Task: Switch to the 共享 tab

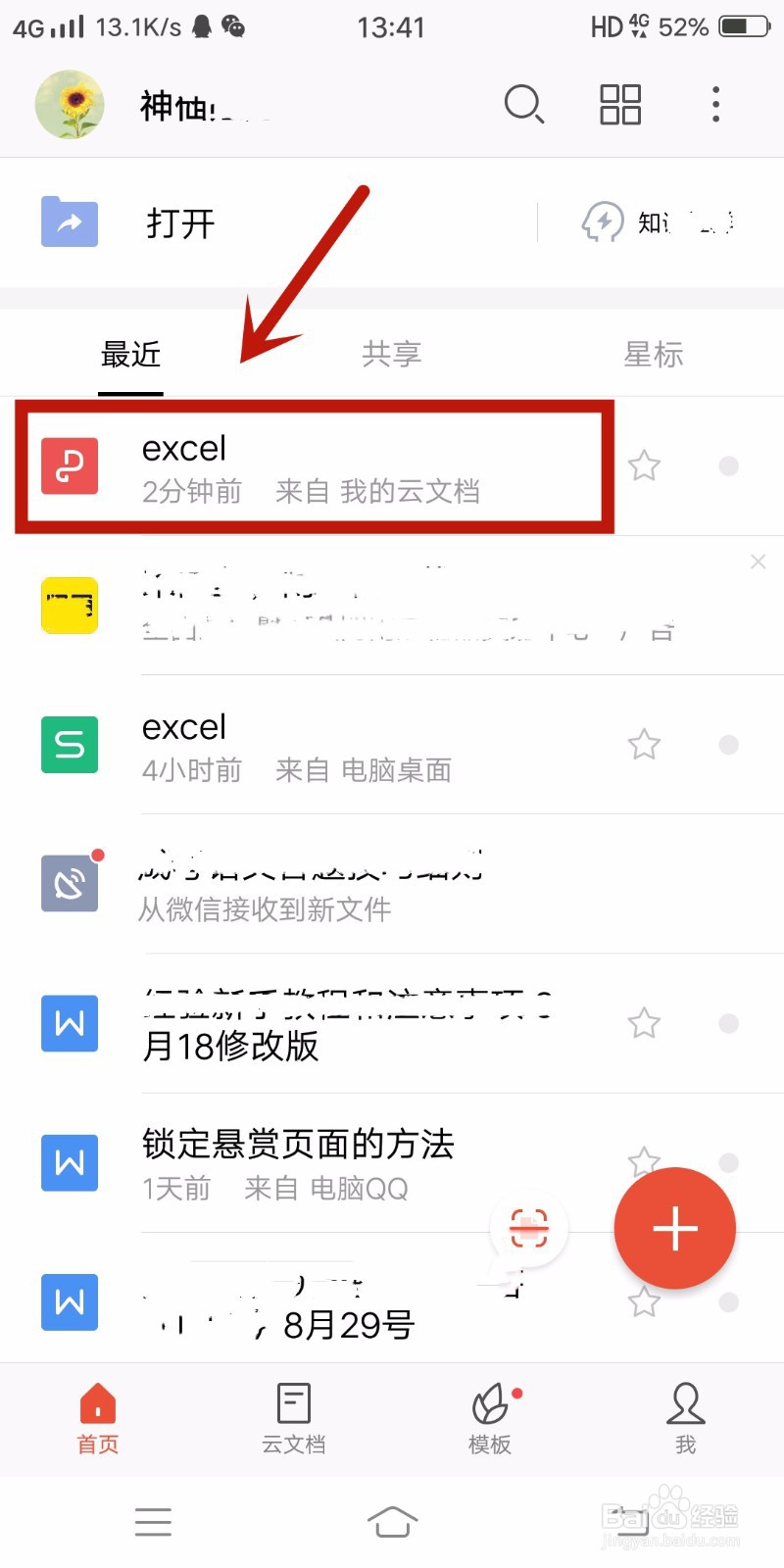Action: click(x=391, y=355)
